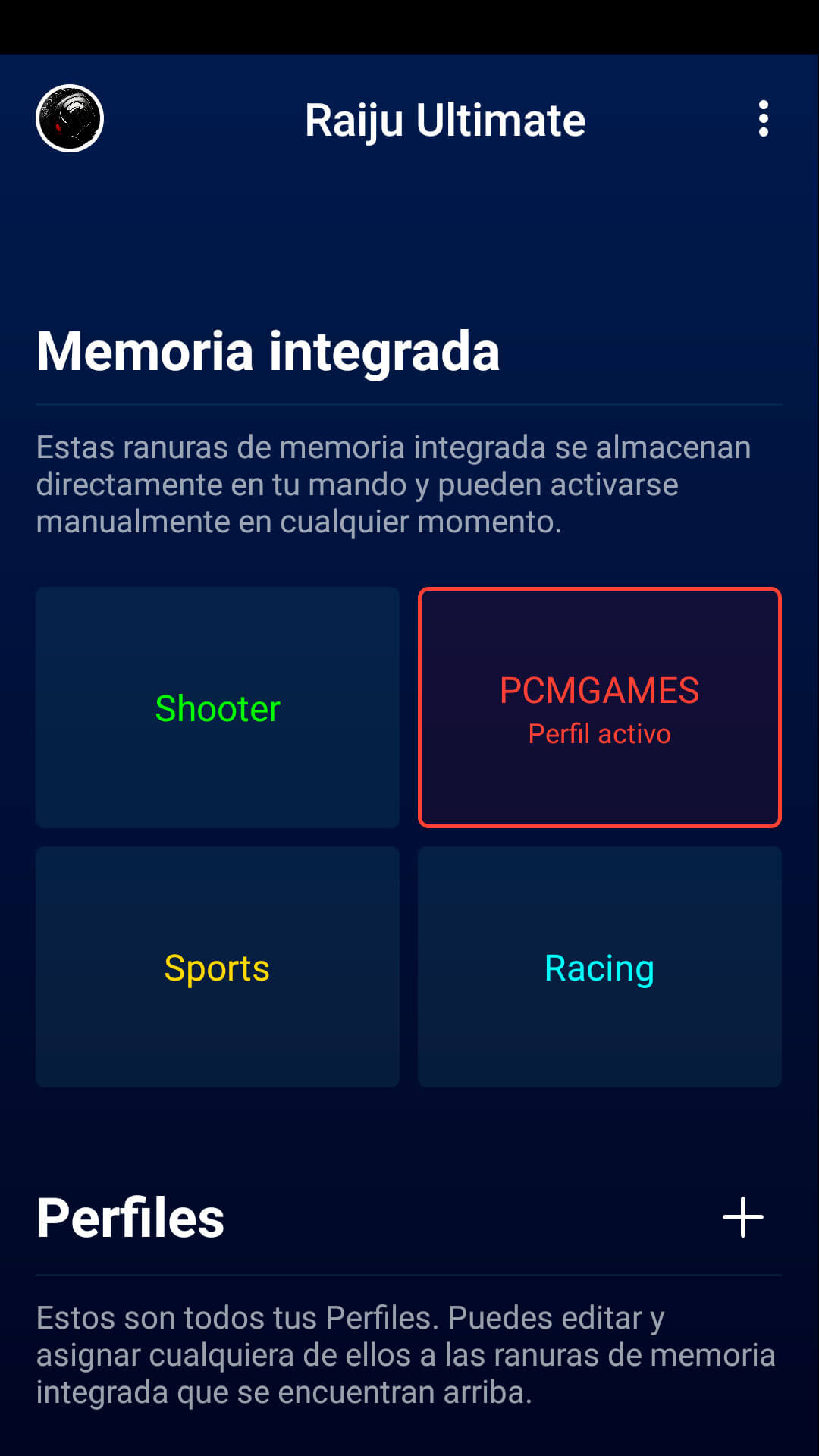819x1456 pixels.
Task: Add a new profile with the plus icon
Action: (x=742, y=1217)
